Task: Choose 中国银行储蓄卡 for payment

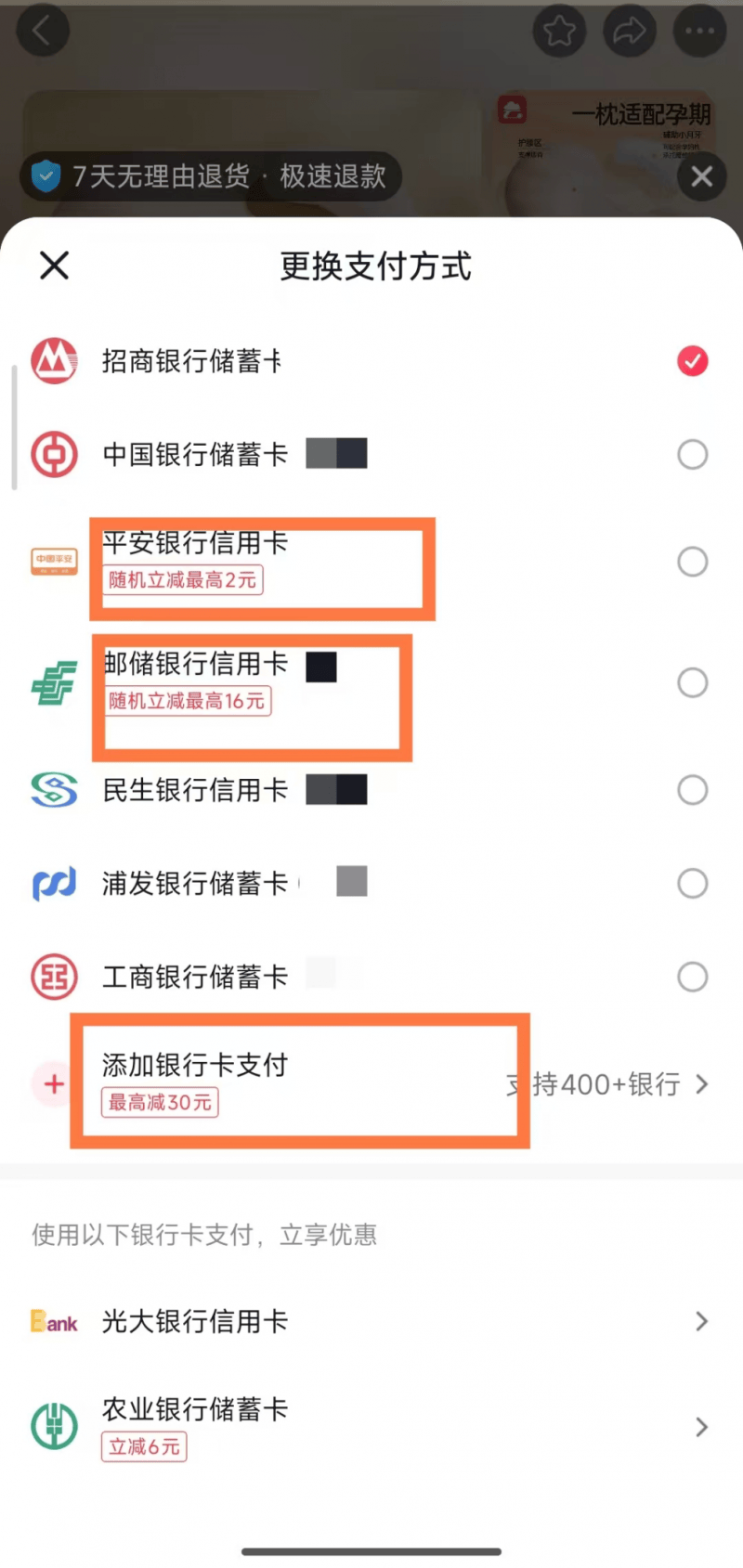Action: tap(692, 455)
